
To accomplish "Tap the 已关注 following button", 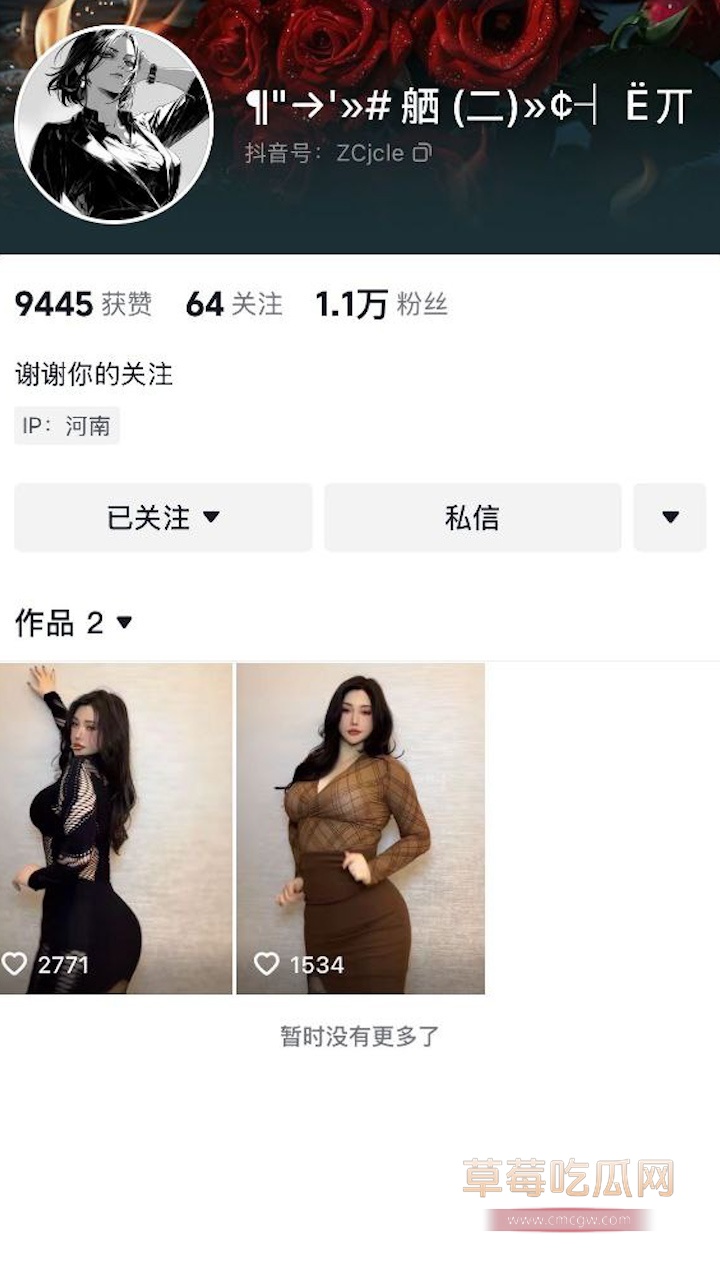I will pos(163,517).
